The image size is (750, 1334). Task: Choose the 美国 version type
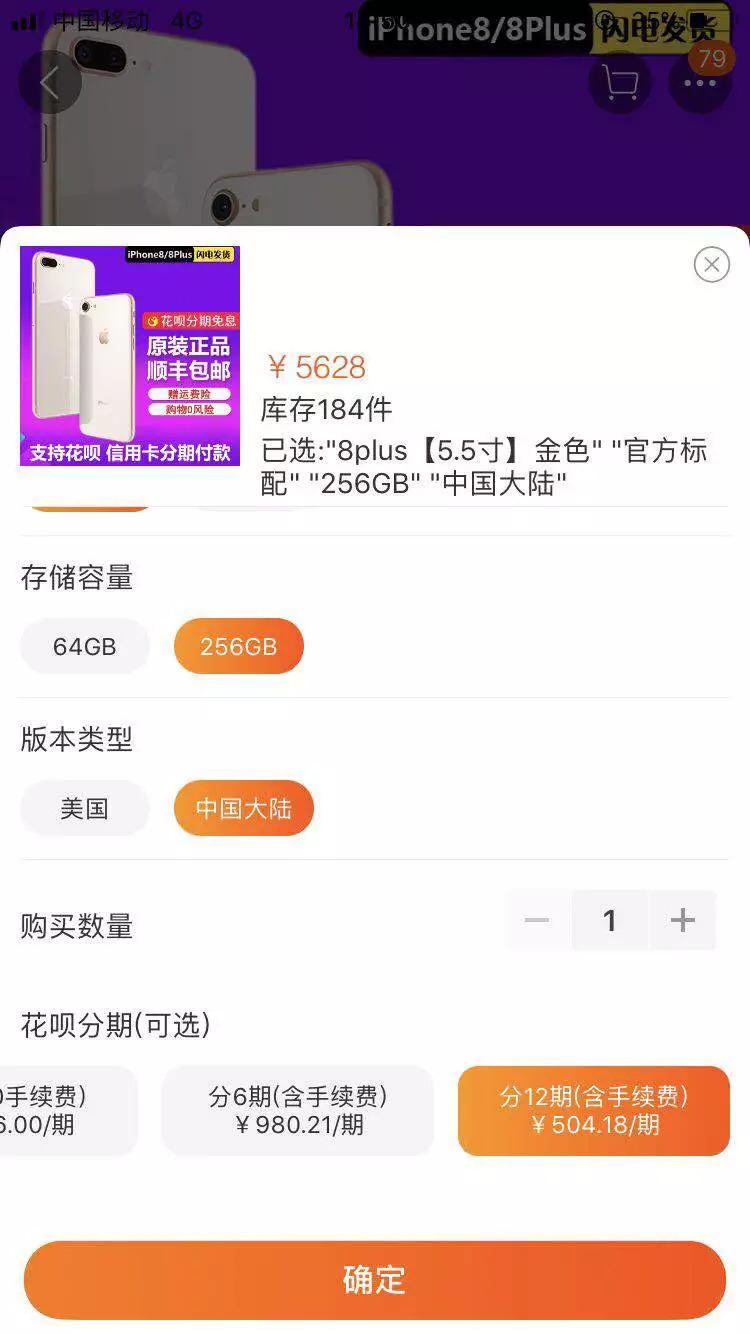point(84,808)
